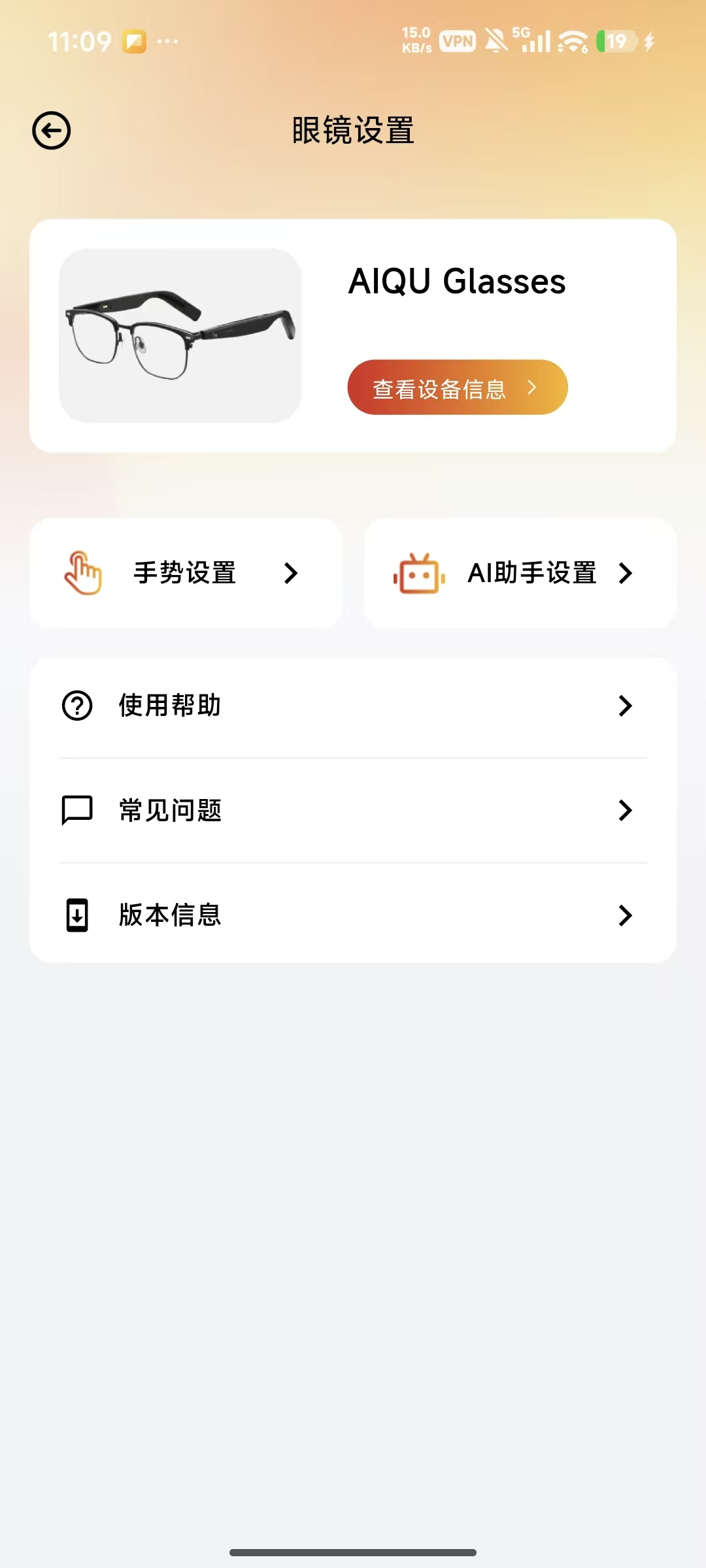
Task: Expand 手势设置 via its chevron arrow
Action: pyautogui.click(x=292, y=573)
